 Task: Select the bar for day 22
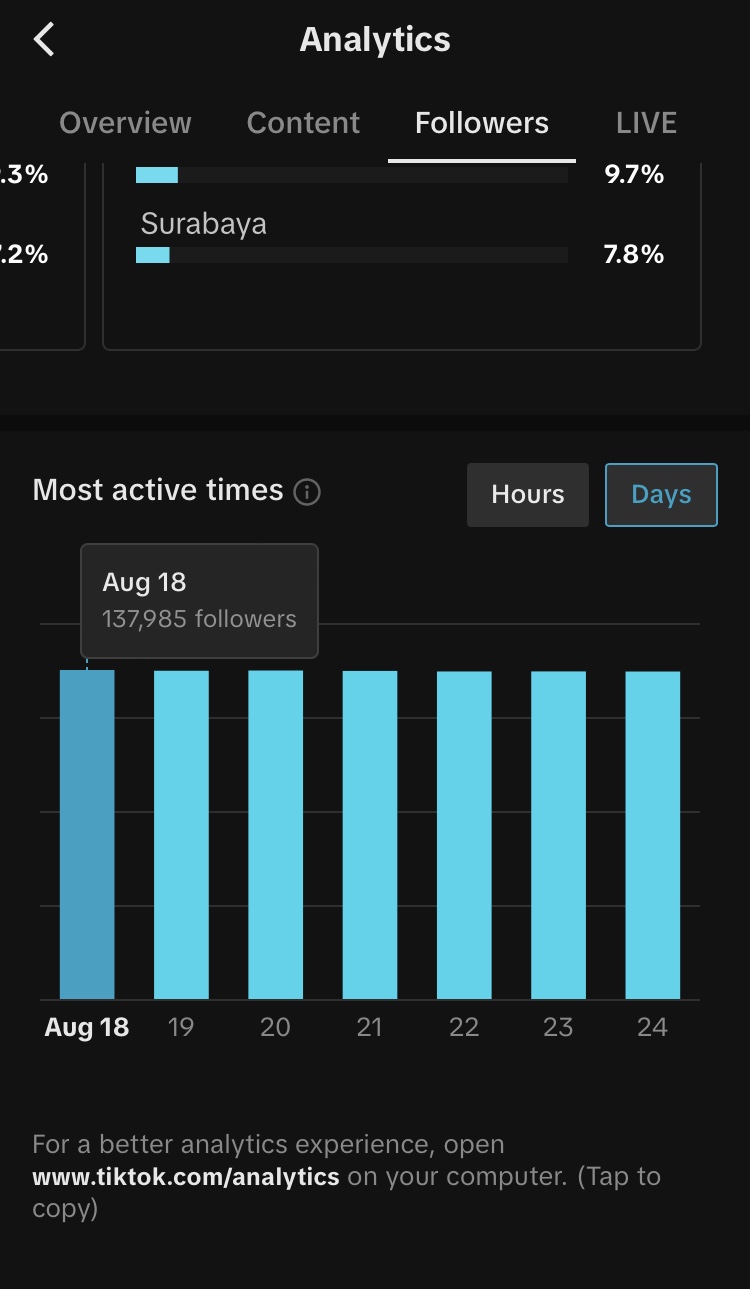pos(464,835)
